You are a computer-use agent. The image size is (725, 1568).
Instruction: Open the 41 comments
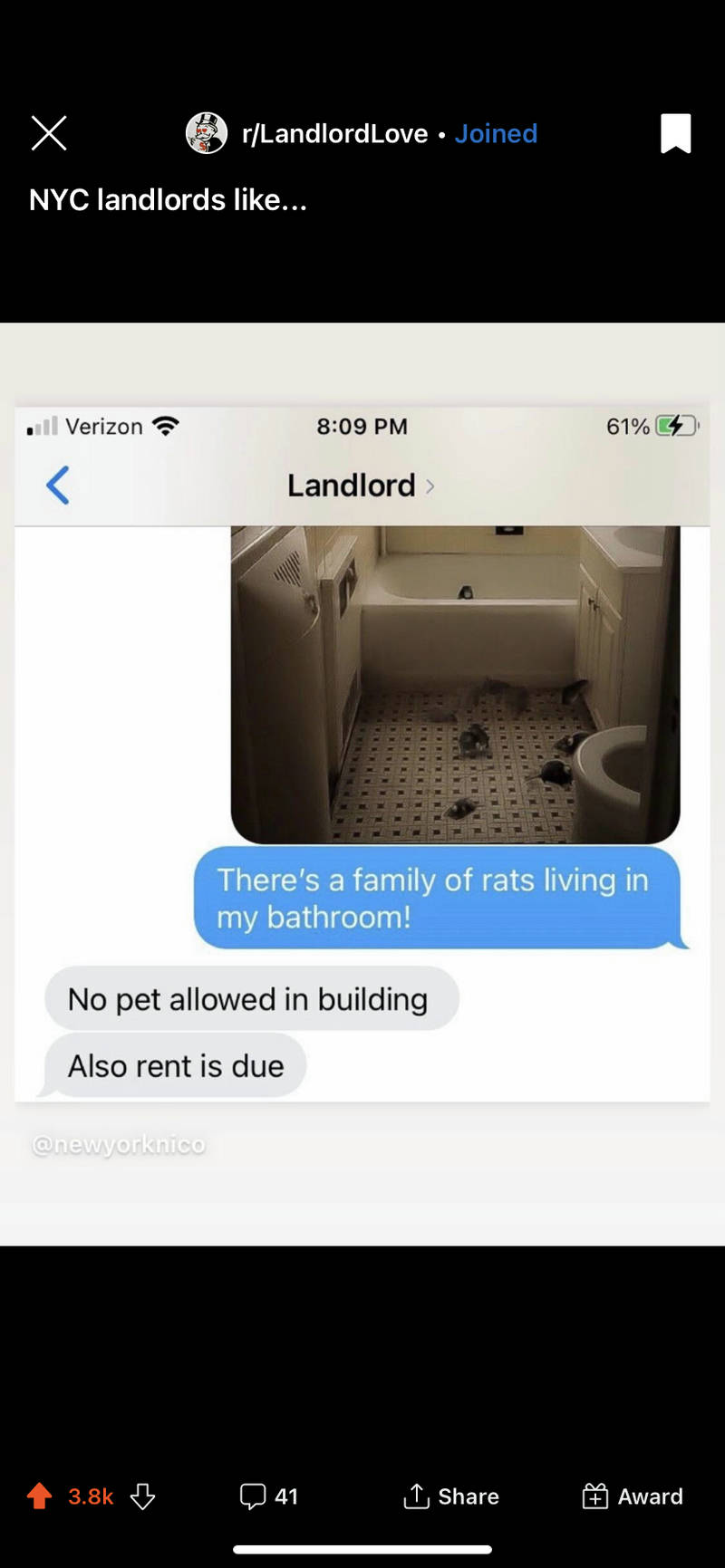click(x=268, y=1496)
